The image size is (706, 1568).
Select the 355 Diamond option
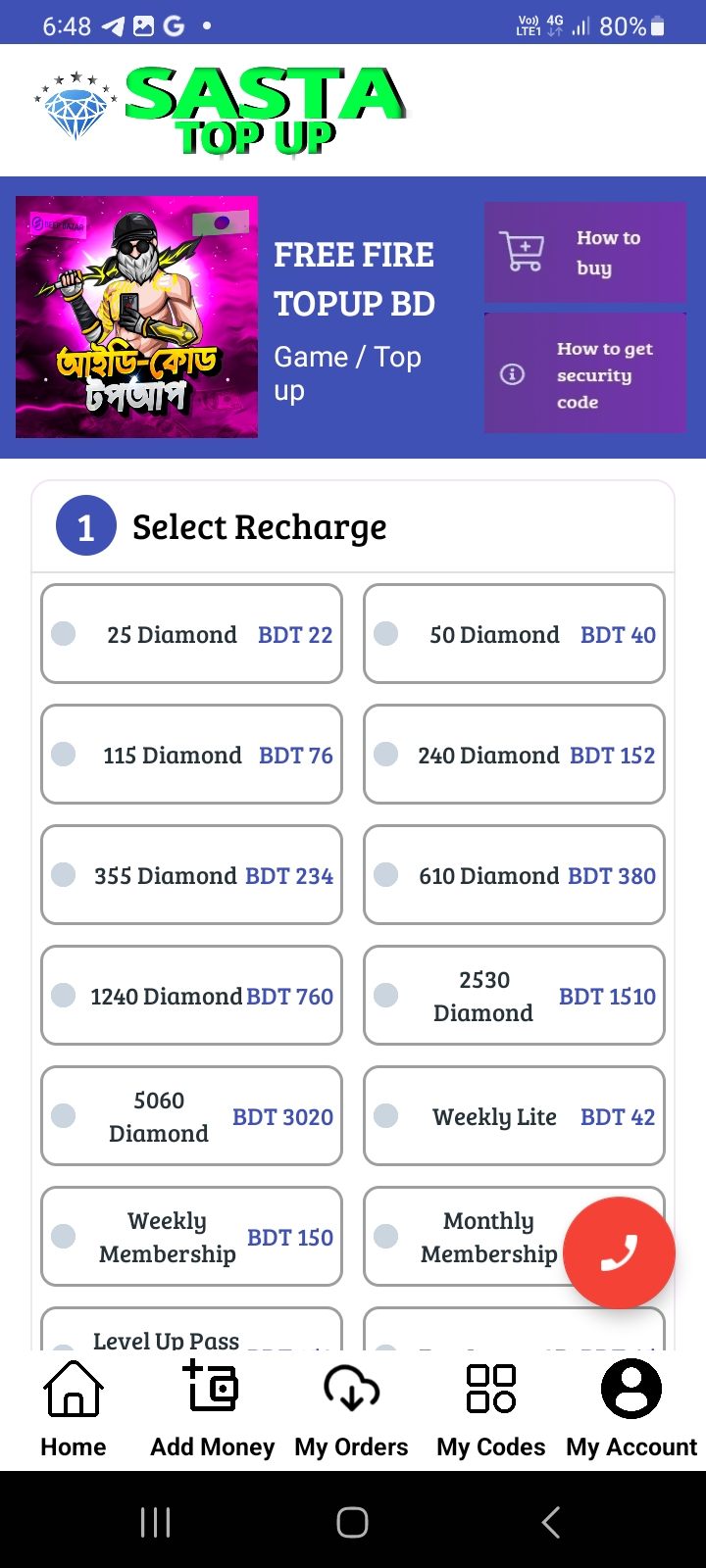coord(191,875)
